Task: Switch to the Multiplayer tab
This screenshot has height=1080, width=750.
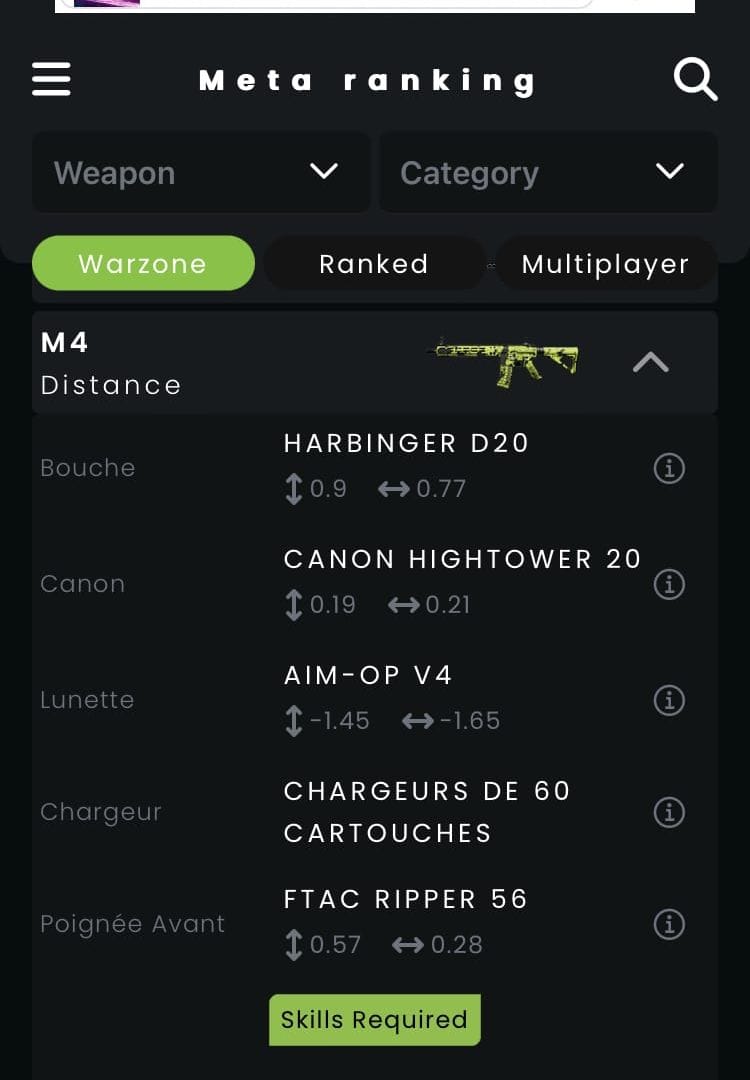Action: 605,264
